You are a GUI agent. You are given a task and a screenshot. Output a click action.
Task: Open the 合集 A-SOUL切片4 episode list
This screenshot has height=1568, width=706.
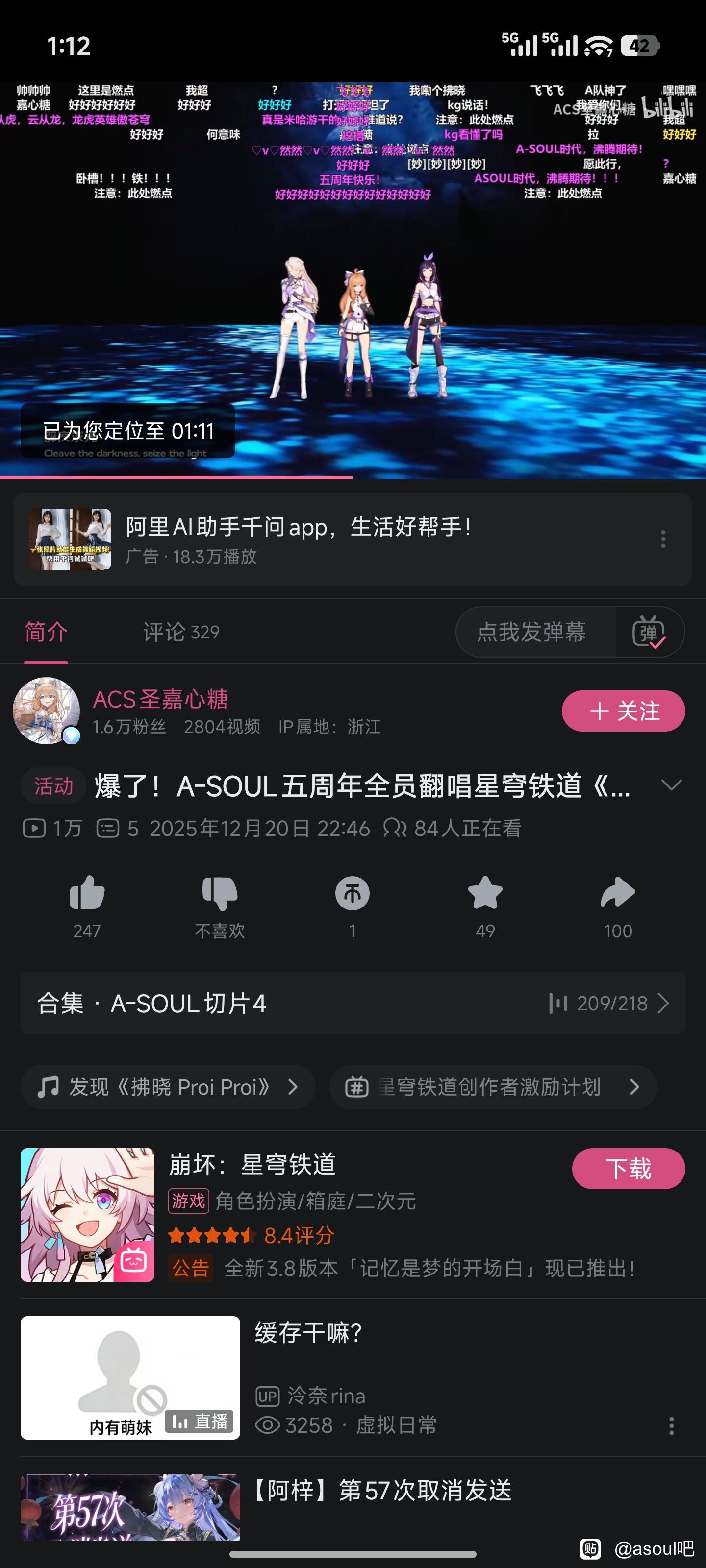[x=353, y=1003]
